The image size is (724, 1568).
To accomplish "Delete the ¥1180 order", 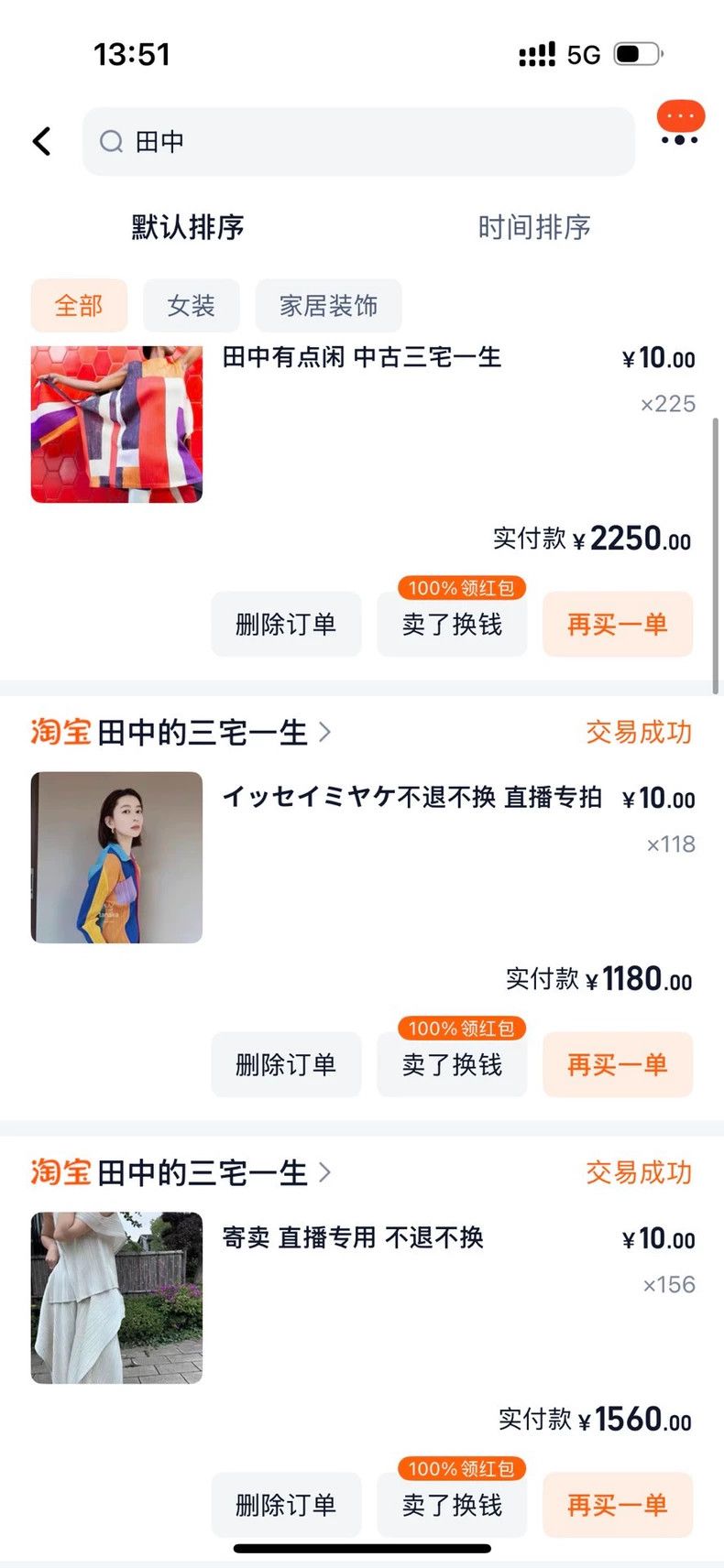I will pos(286,1064).
